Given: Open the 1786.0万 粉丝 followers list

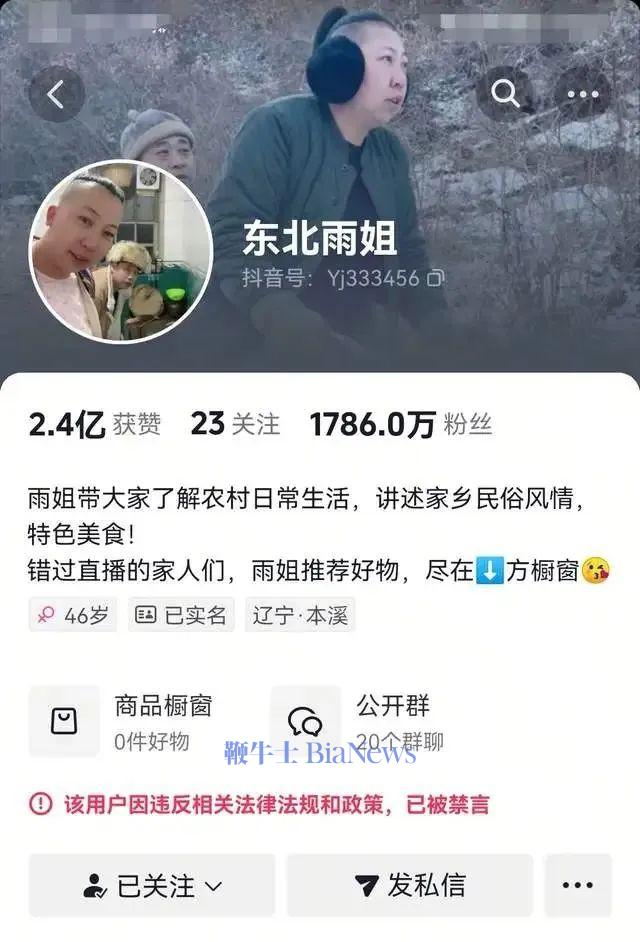Looking at the screenshot, I should pos(400,424).
